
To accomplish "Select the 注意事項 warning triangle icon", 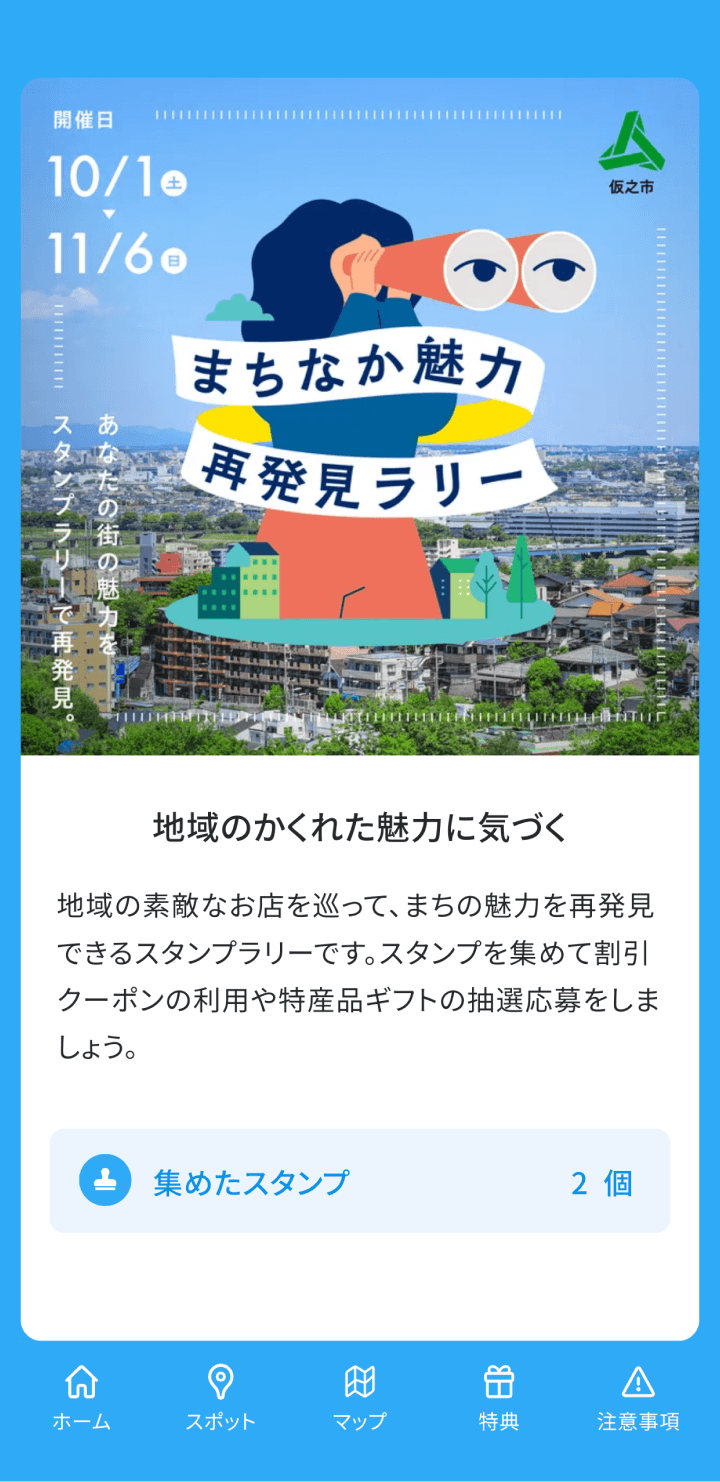I will coord(639,1383).
